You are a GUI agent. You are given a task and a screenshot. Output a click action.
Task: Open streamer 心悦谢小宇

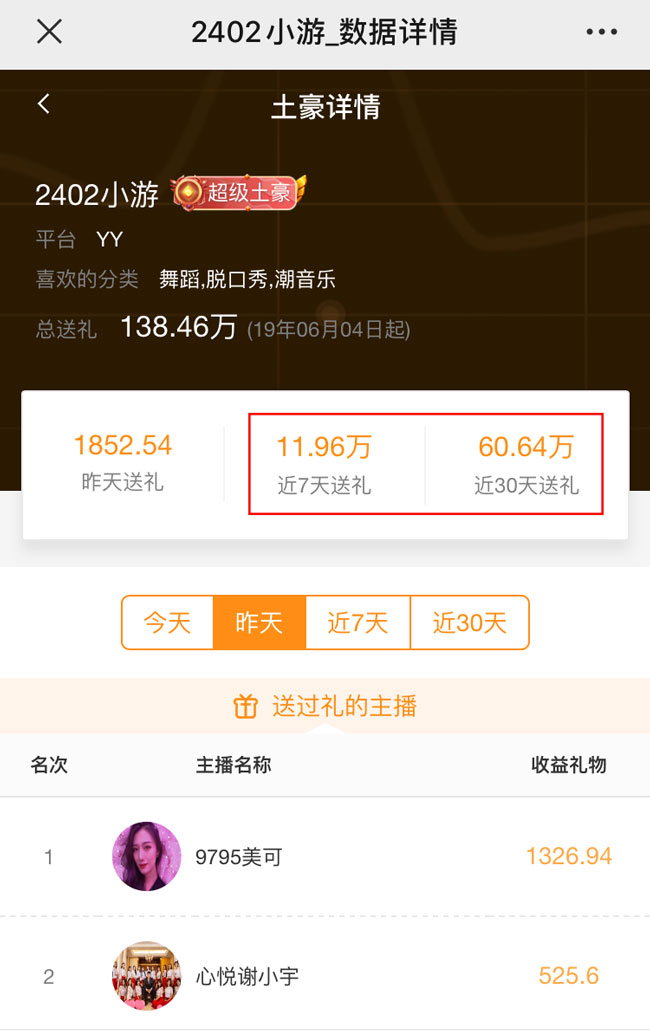247,976
